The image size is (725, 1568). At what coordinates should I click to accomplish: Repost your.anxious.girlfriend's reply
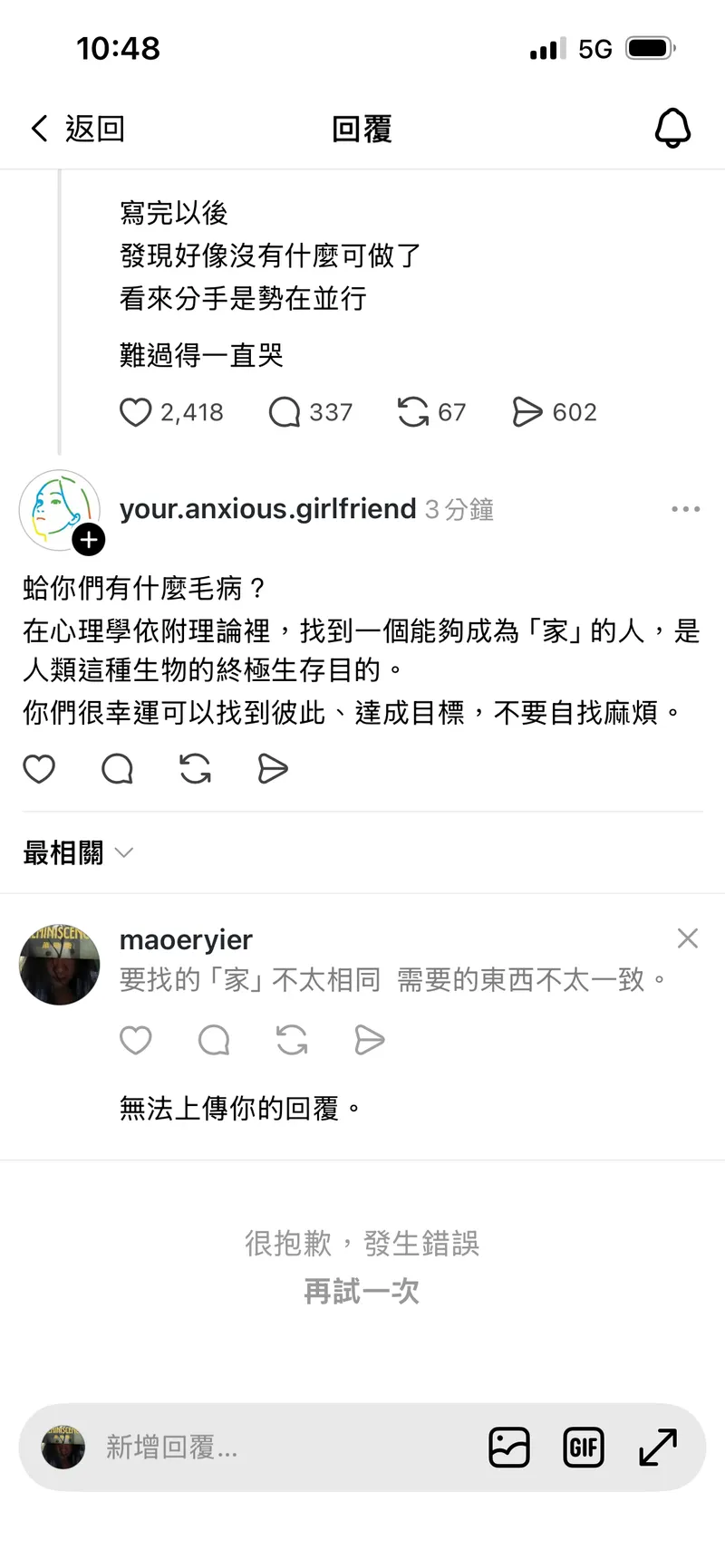[195, 769]
